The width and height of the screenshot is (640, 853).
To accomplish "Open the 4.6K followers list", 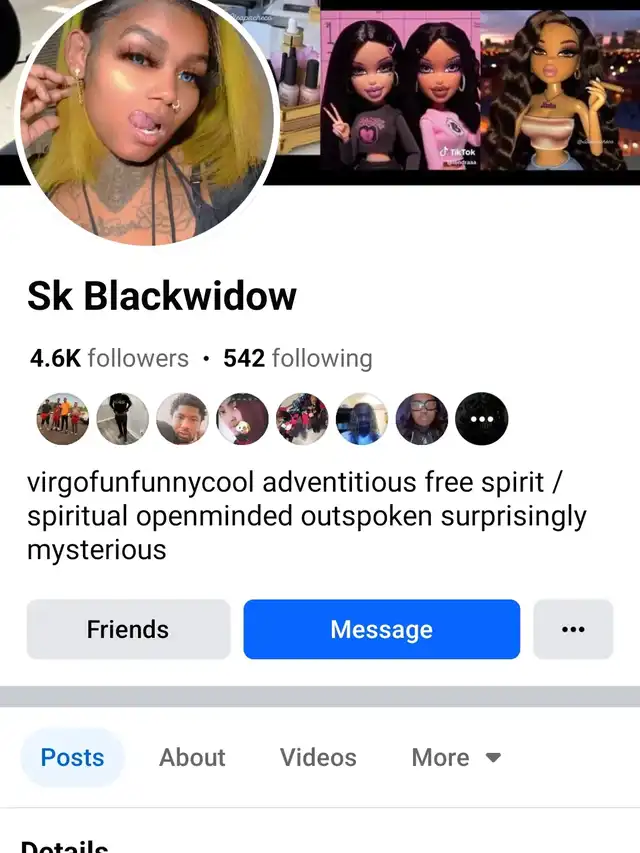I will click(110, 358).
